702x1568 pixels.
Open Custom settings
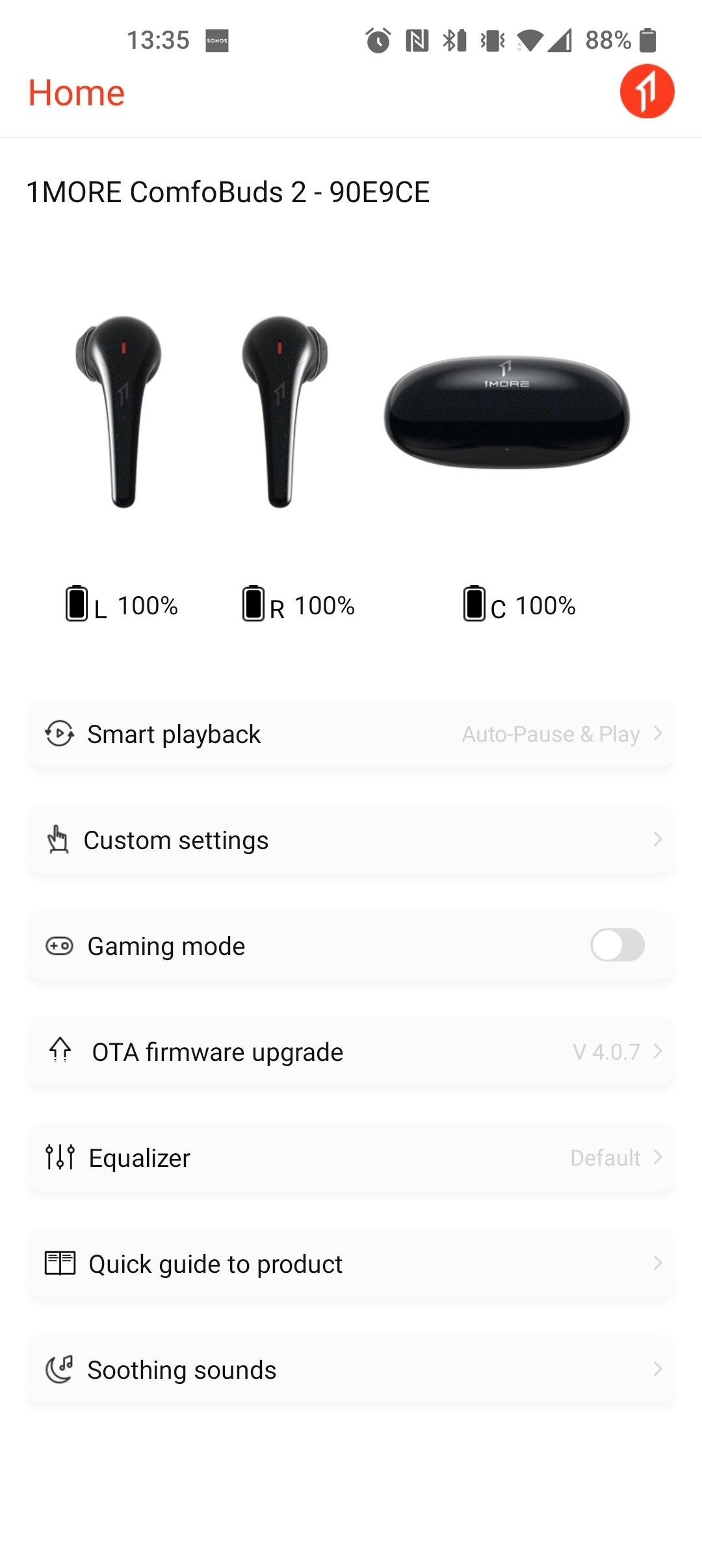point(351,840)
